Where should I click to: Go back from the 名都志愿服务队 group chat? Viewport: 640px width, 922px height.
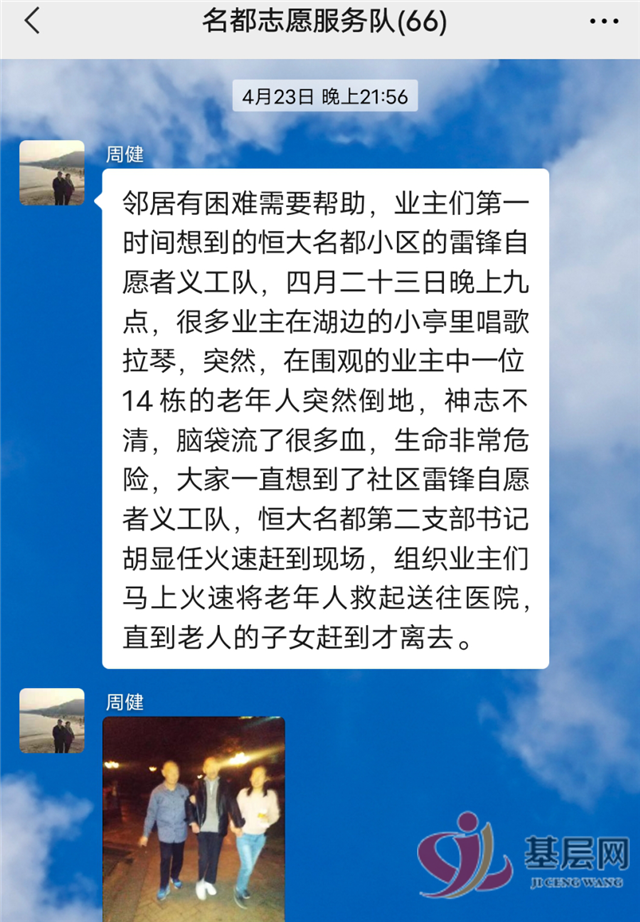click(33, 22)
